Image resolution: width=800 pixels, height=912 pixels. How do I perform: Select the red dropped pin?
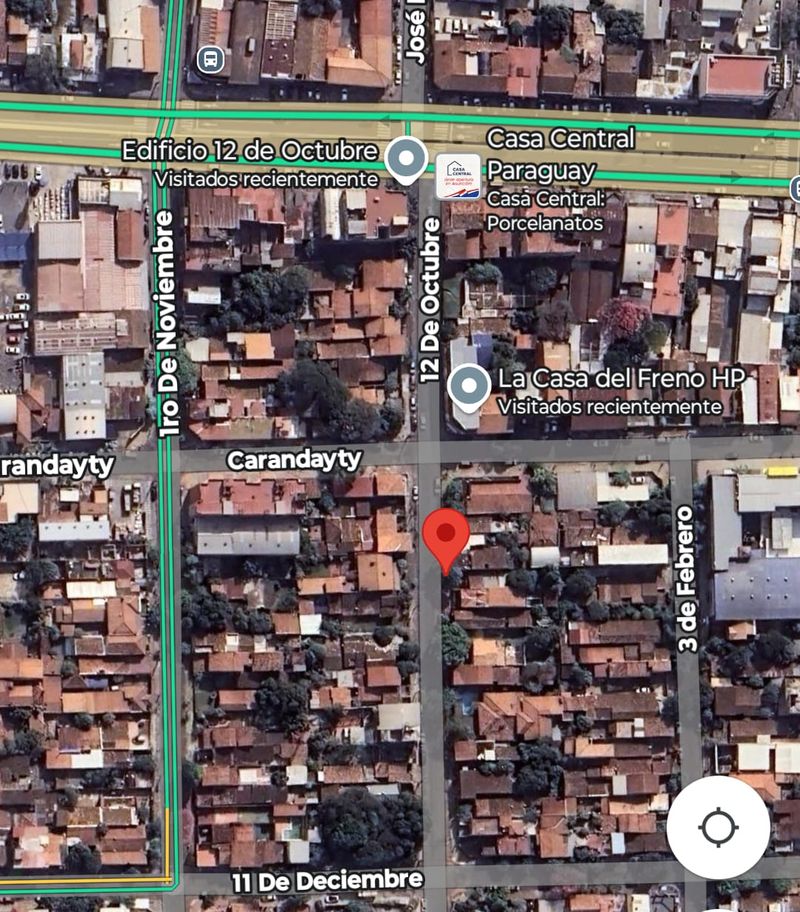coord(446,536)
